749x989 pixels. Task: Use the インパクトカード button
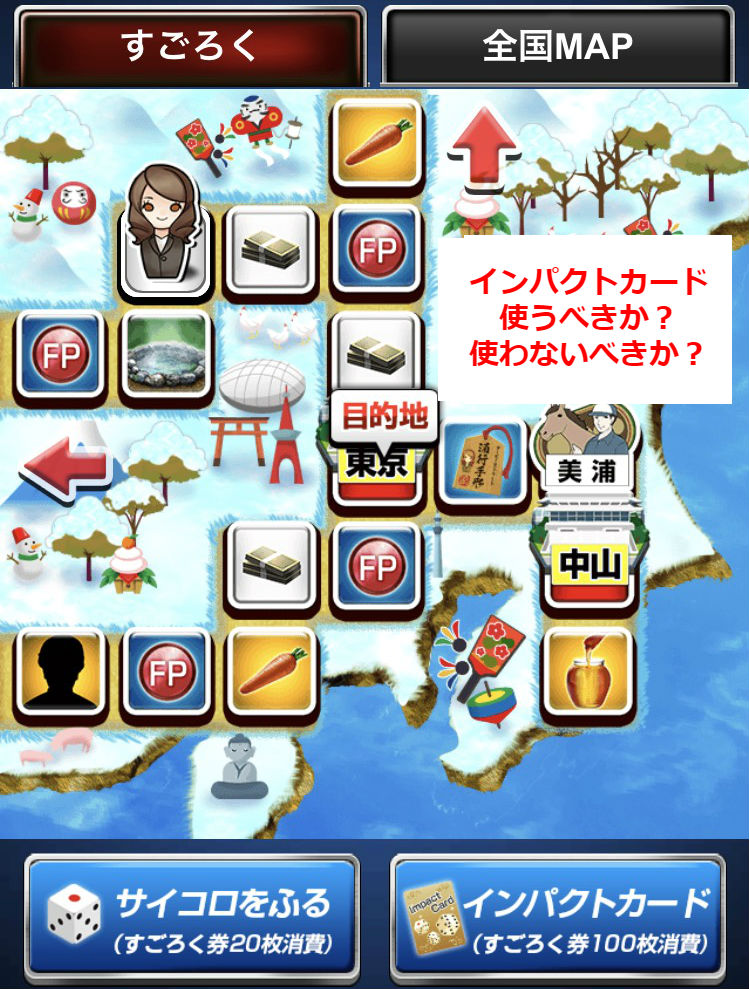coord(557,916)
